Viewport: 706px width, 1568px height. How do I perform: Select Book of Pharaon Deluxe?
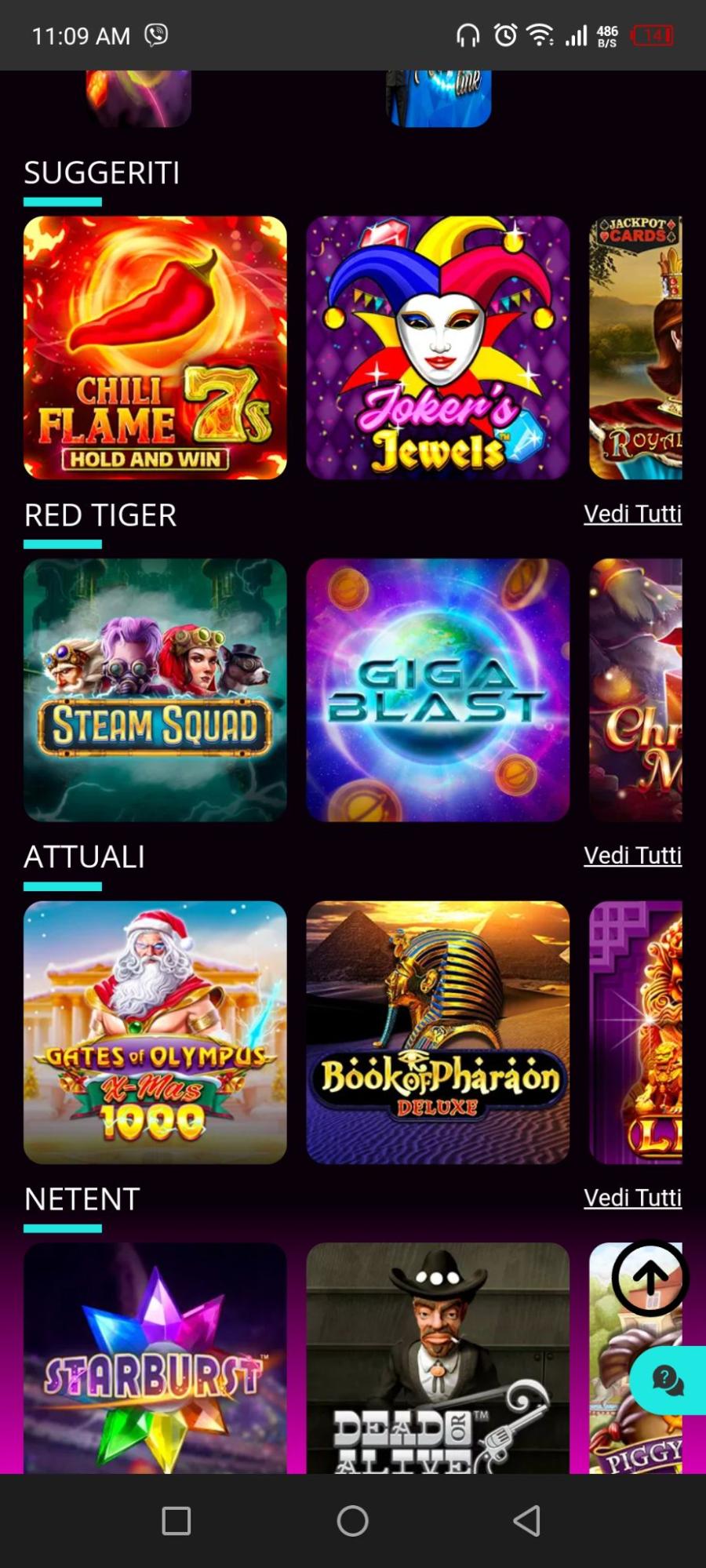[x=438, y=1031]
